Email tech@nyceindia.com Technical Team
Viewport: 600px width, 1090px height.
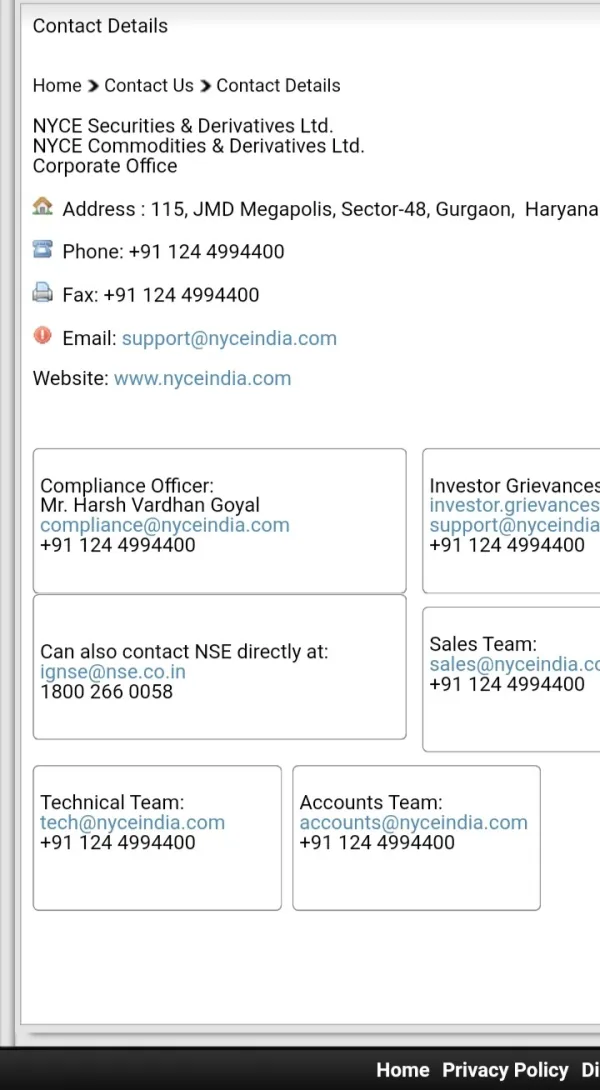(x=133, y=822)
